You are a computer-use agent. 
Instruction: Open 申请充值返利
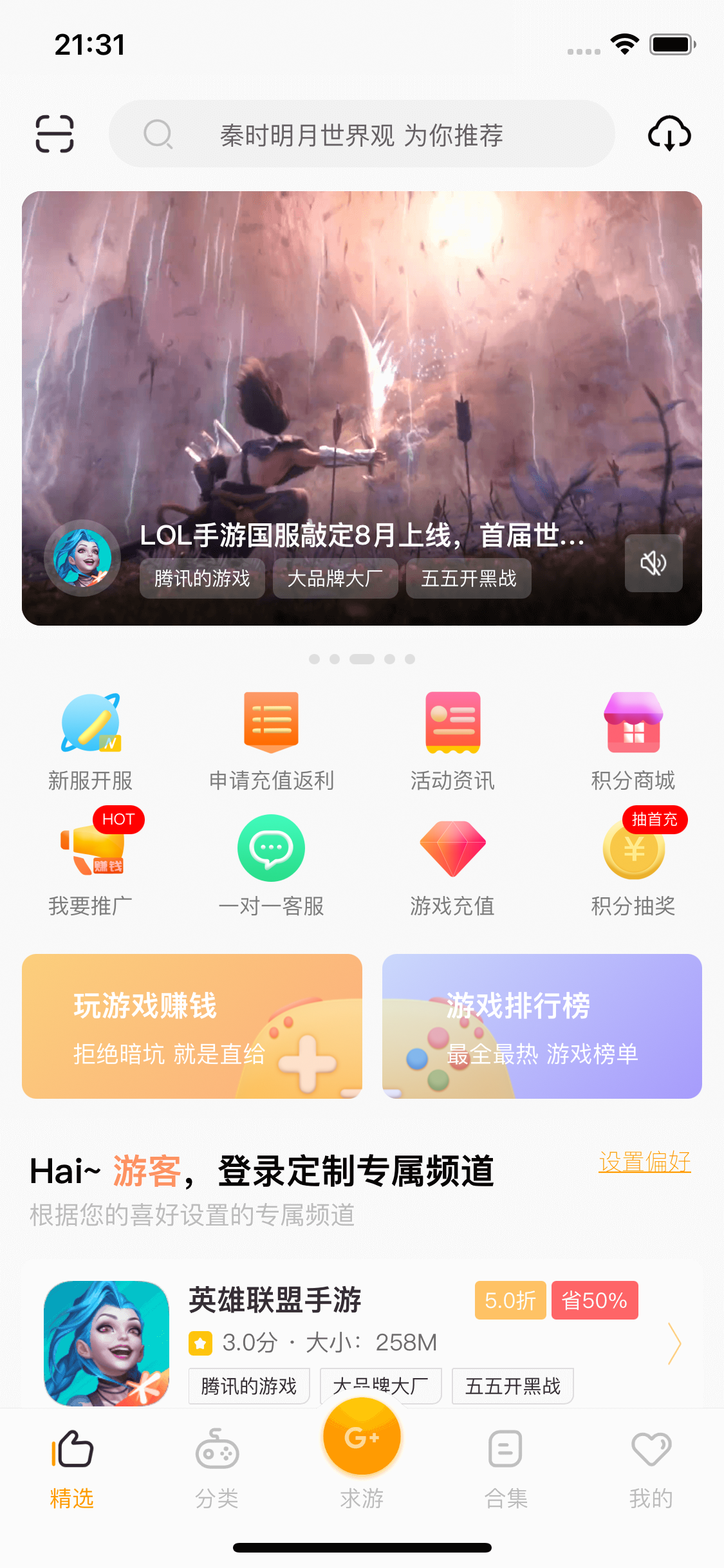tap(271, 740)
